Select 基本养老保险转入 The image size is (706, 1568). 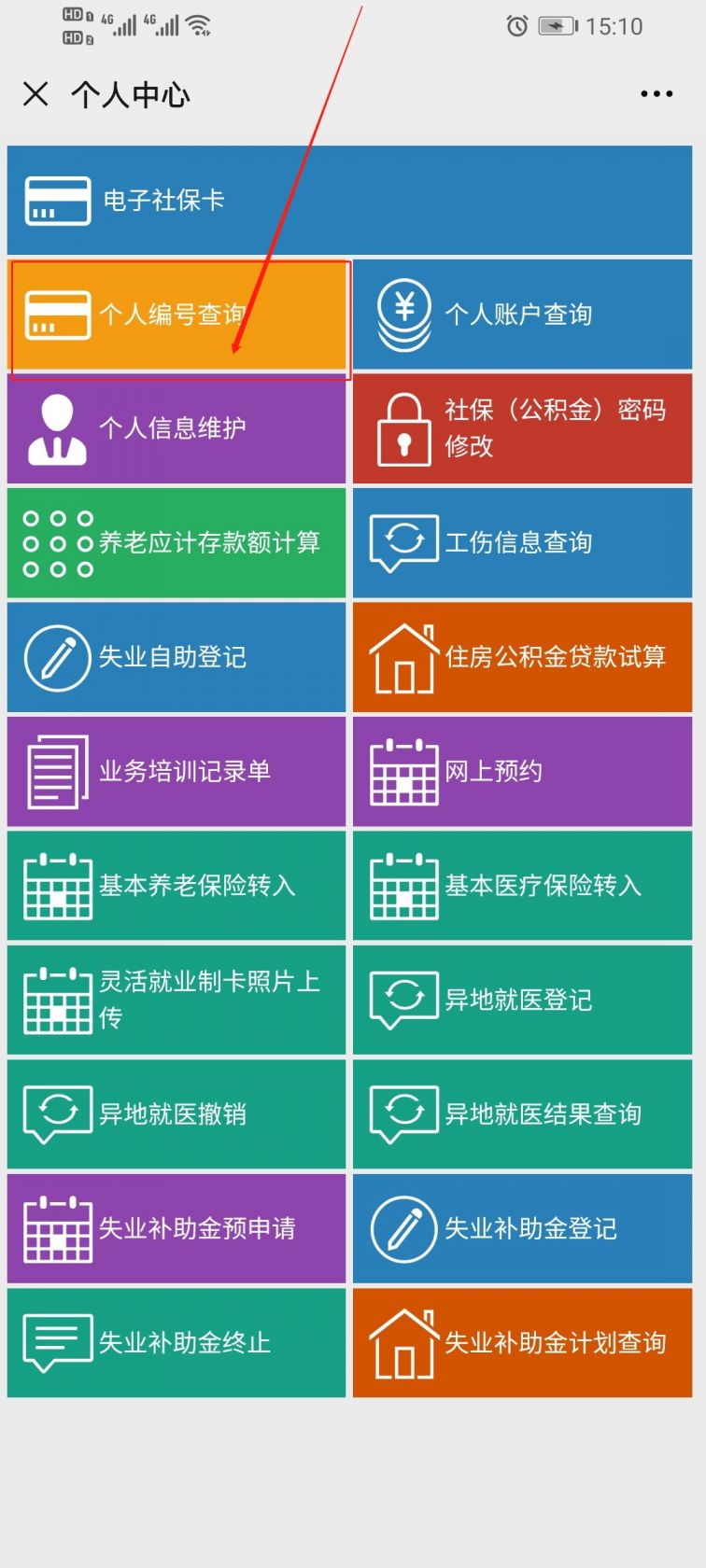click(176, 886)
